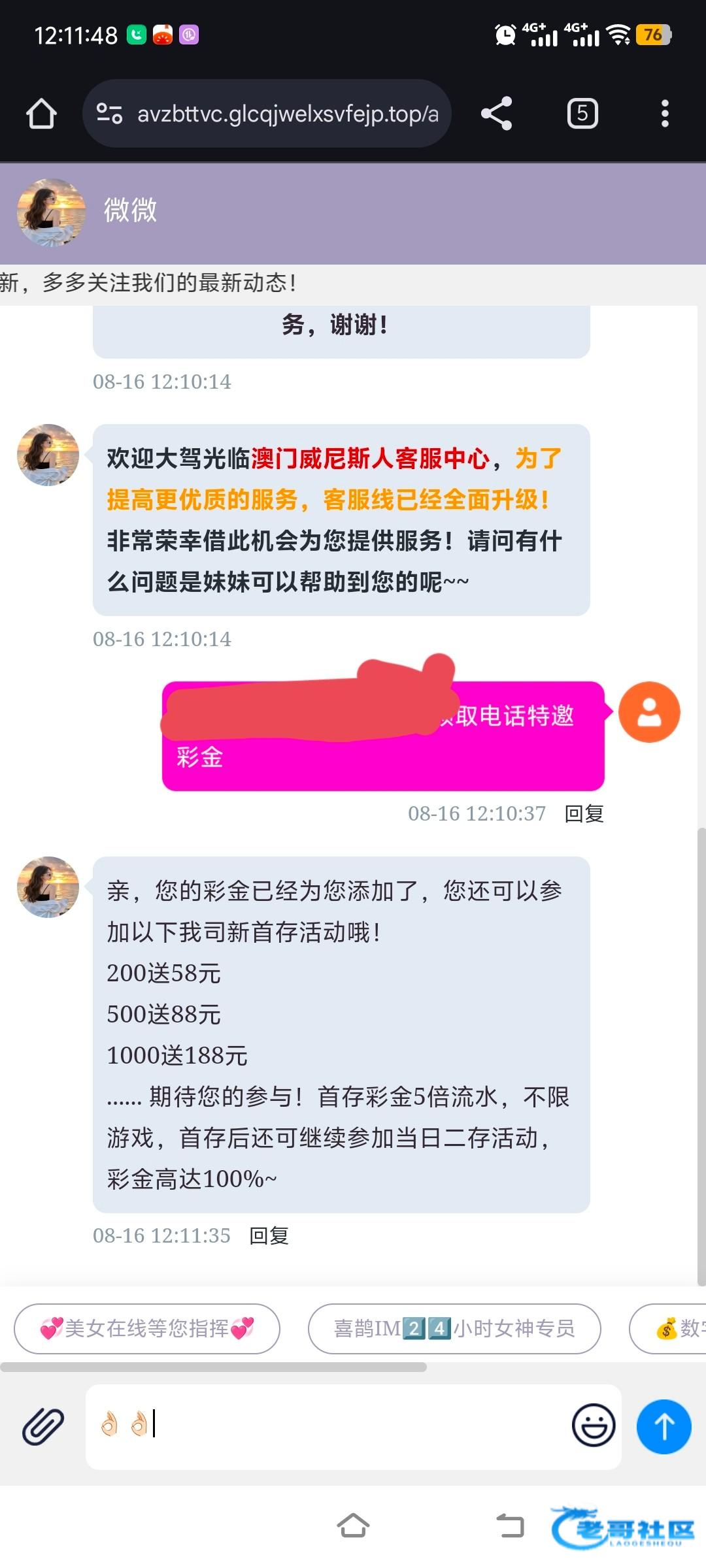Share this web page
Viewport: 706px width, 1568px height.
point(496,114)
